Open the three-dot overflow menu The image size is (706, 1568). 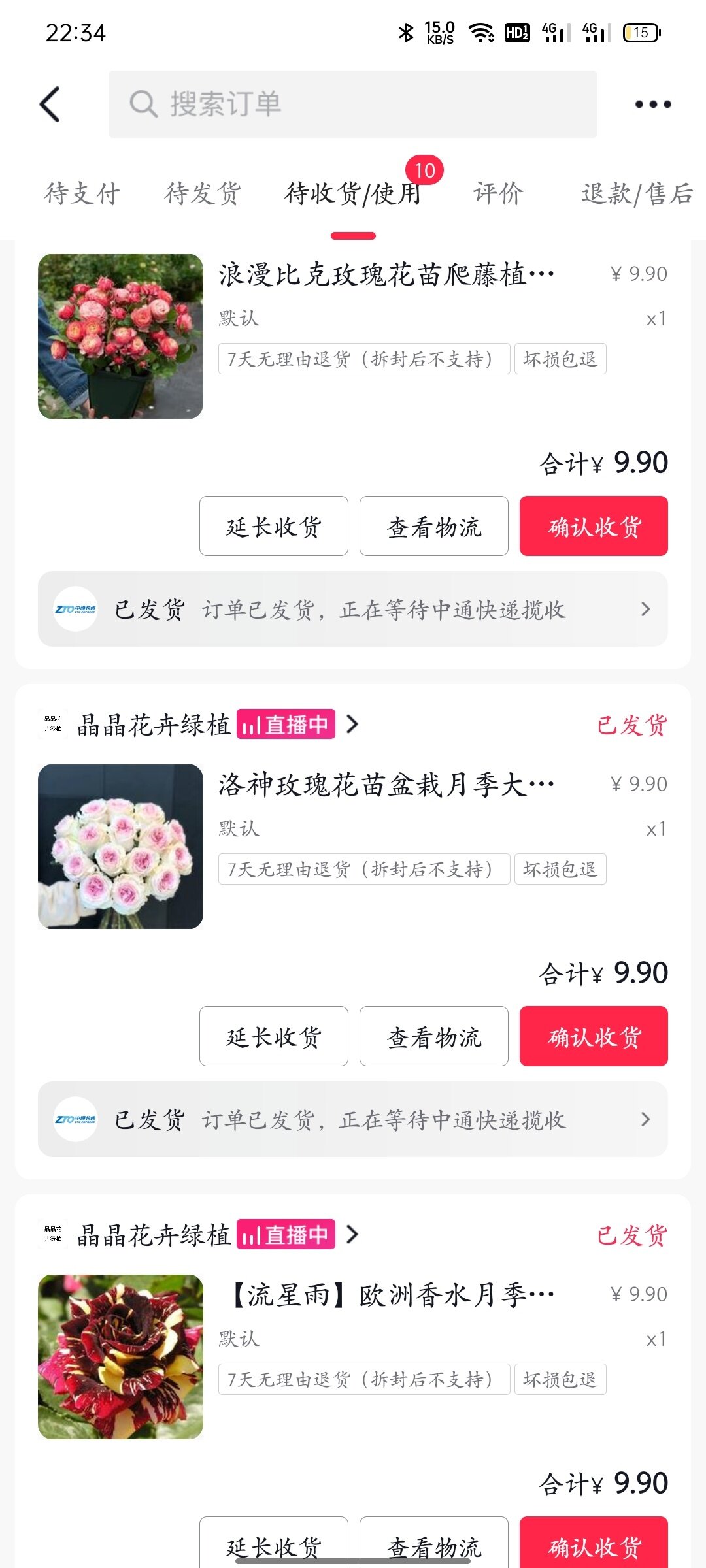pos(653,105)
